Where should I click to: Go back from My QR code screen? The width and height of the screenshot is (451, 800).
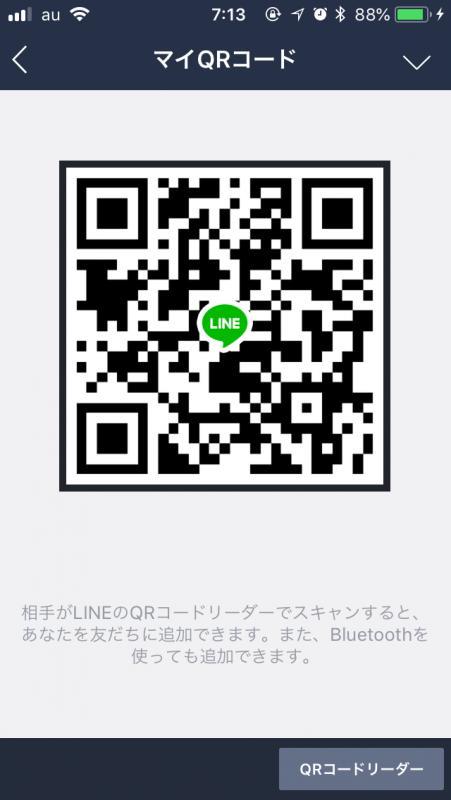pos(20,61)
